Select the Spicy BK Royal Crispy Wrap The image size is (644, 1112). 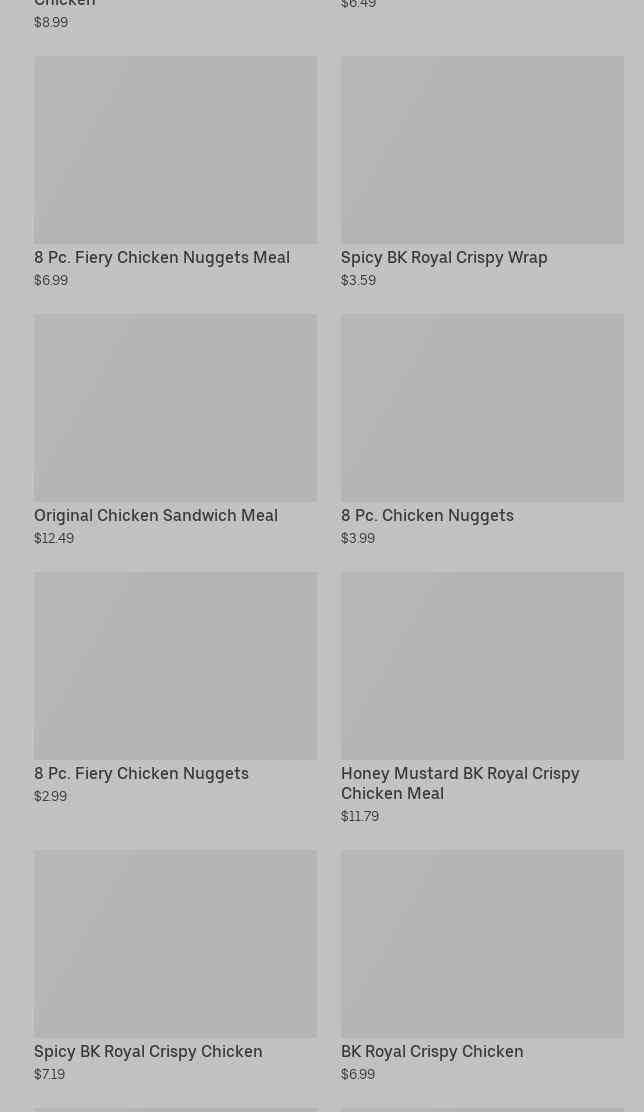482,172
